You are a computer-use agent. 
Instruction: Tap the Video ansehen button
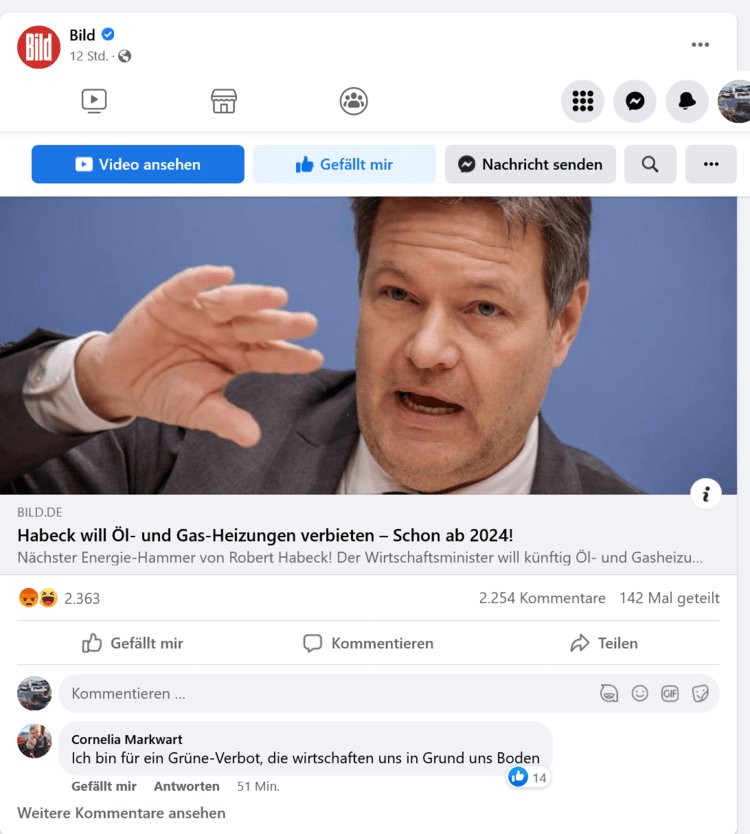pos(138,164)
